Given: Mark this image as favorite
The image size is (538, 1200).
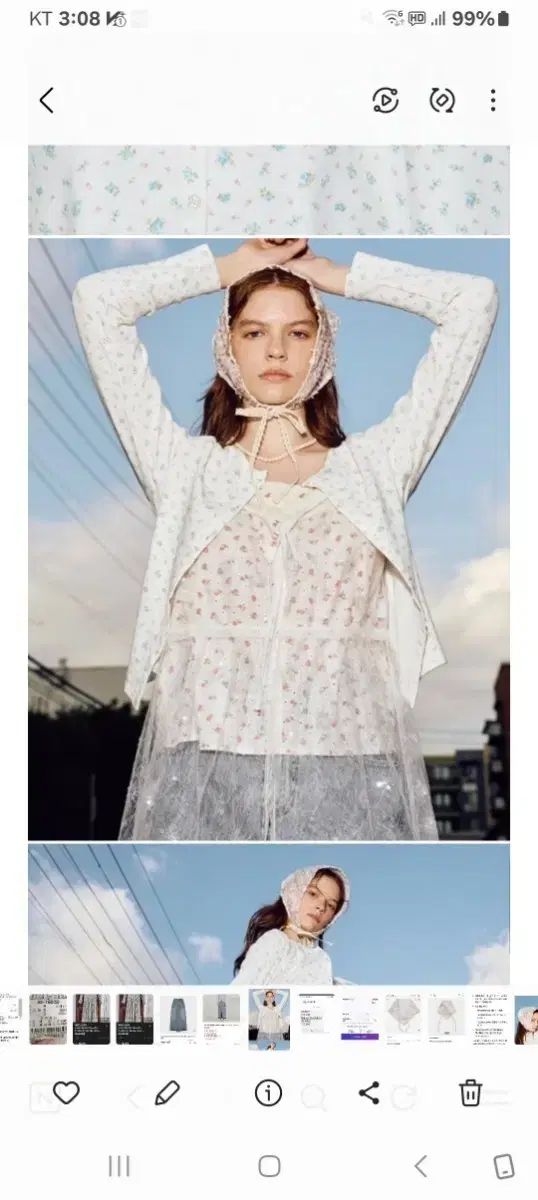Looking at the screenshot, I should 66,1093.
